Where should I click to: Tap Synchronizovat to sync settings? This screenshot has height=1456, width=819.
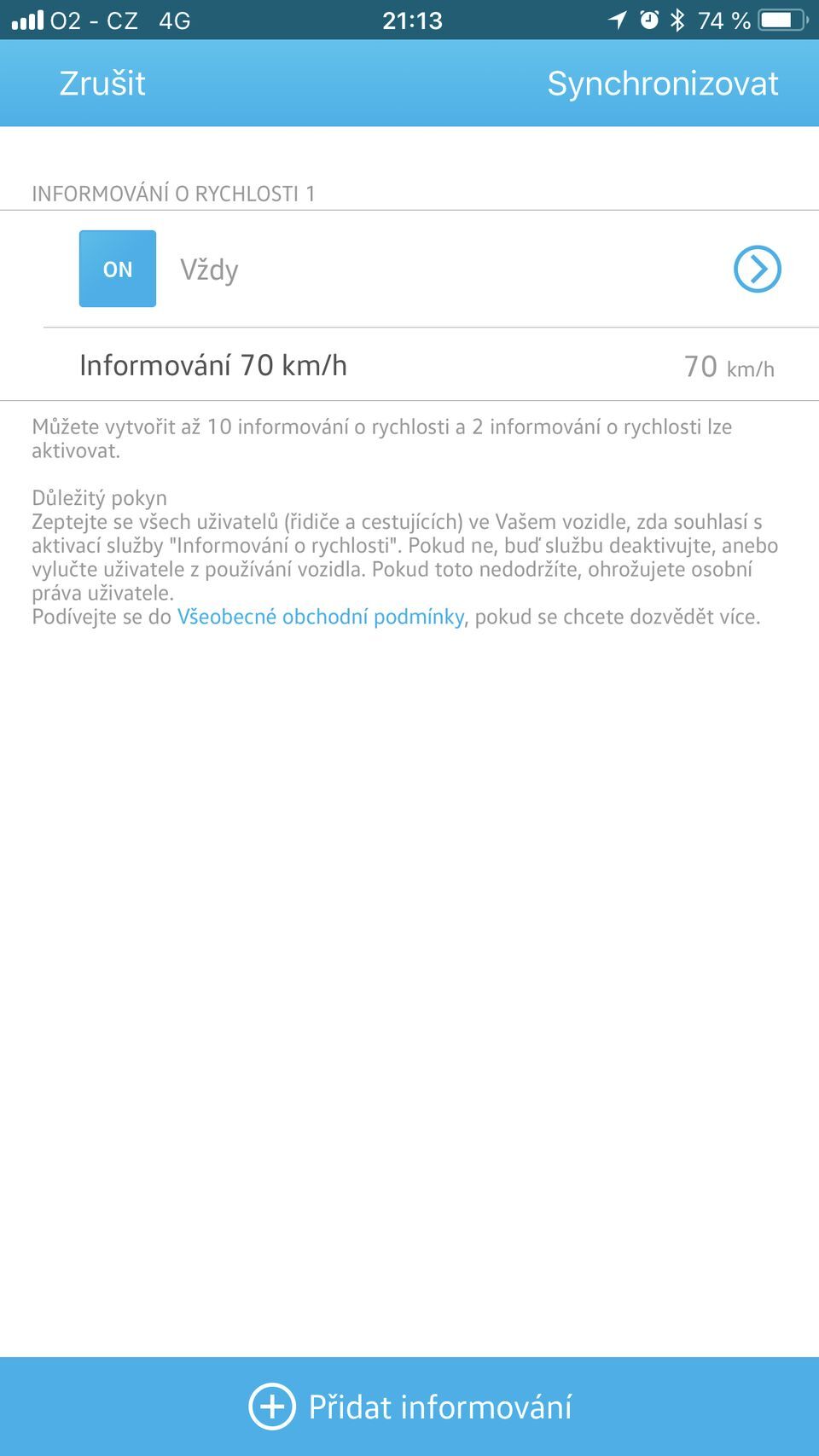662,84
